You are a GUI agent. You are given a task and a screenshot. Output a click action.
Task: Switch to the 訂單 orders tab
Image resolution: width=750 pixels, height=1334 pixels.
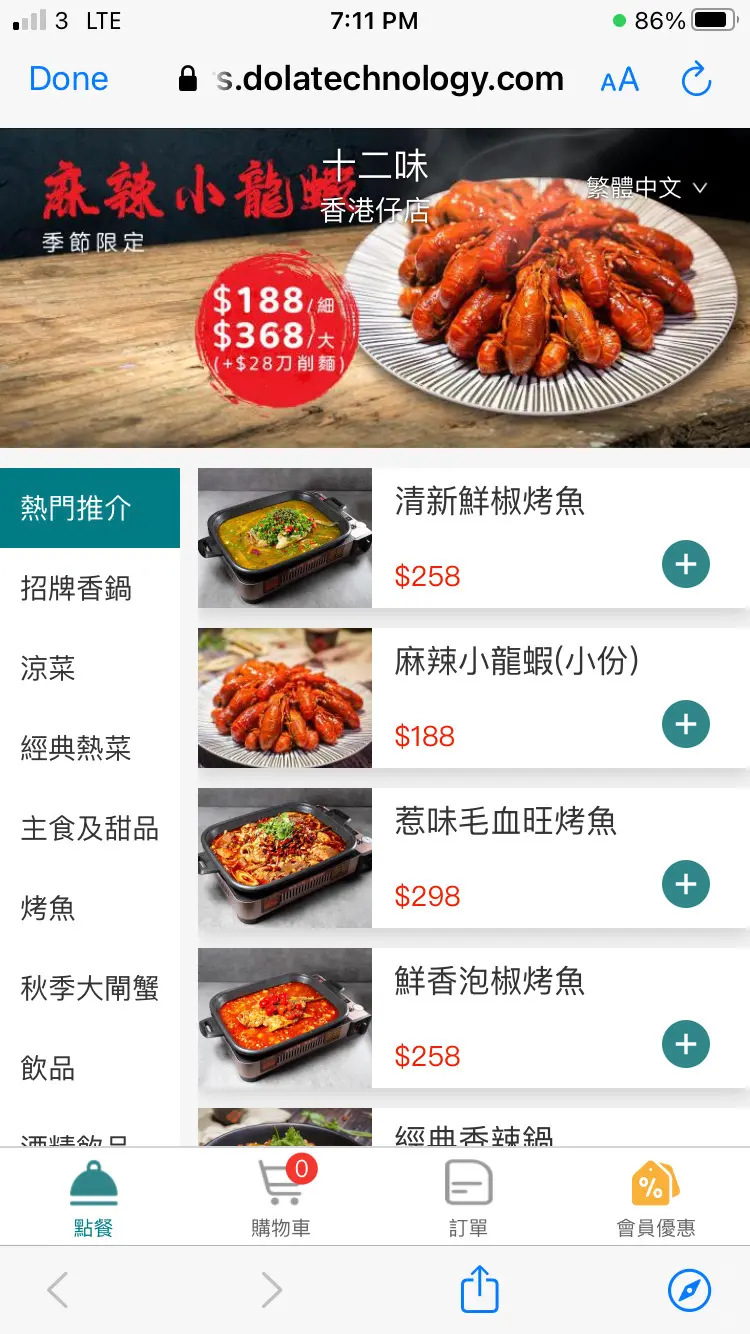point(468,1198)
